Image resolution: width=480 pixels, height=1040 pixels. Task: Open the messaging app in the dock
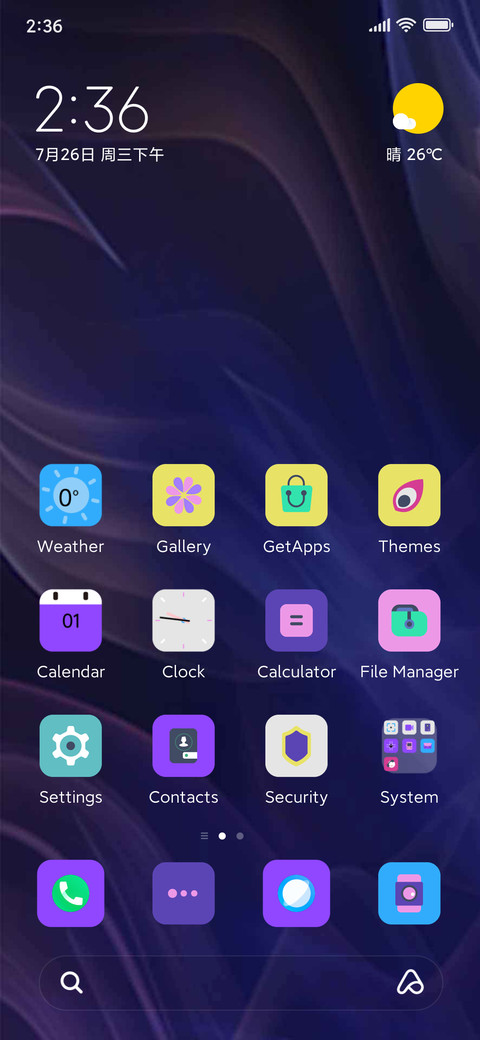pos(184,893)
